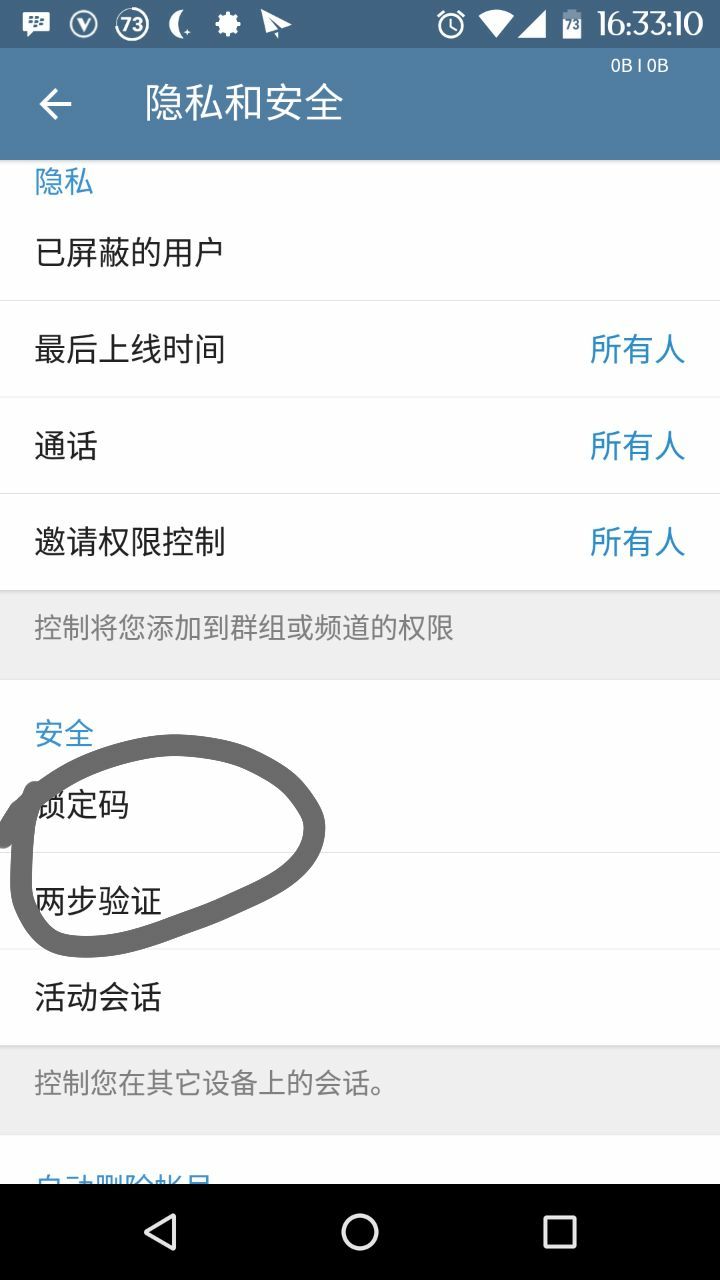The image size is (720, 1280).
Task: Open 通话 privacy setting
Action: point(360,446)
